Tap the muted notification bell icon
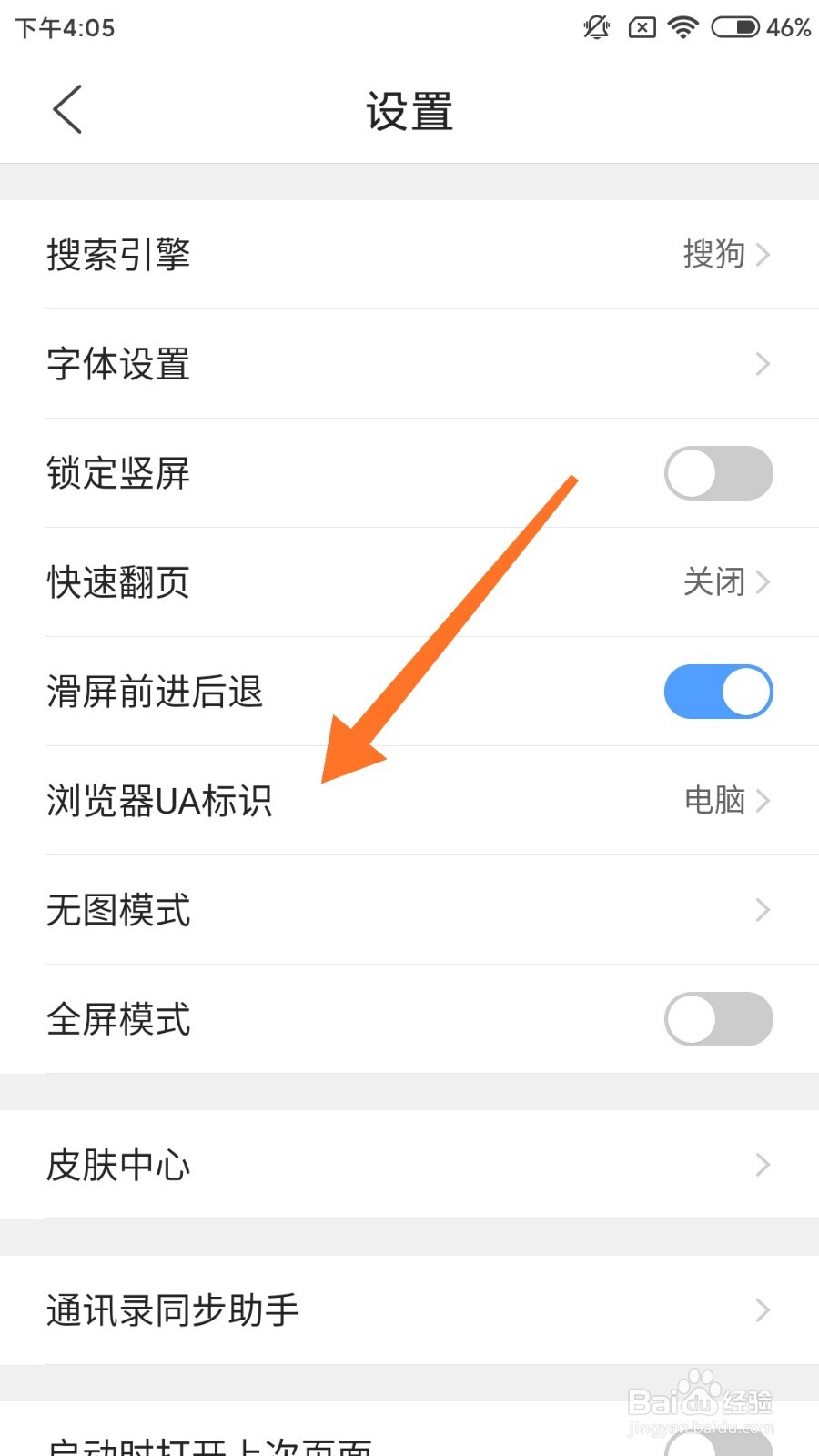The width and height of the screenshot is (819, 1456). pyautogui.click(x=595, y=27)
